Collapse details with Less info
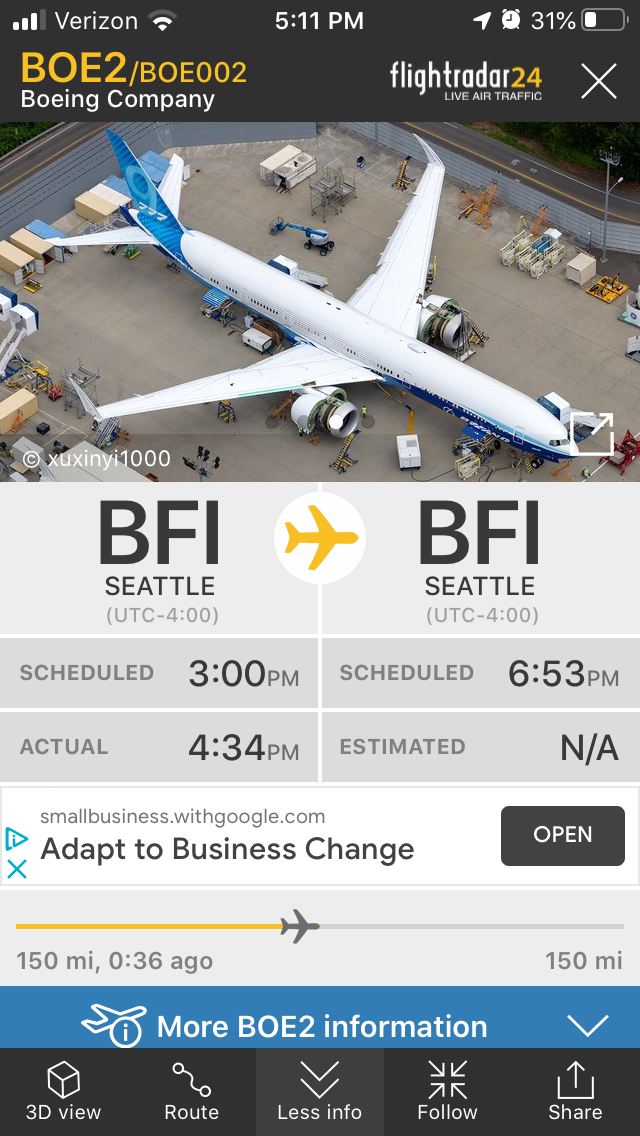640x1136 pixels. pos(319,1092)
